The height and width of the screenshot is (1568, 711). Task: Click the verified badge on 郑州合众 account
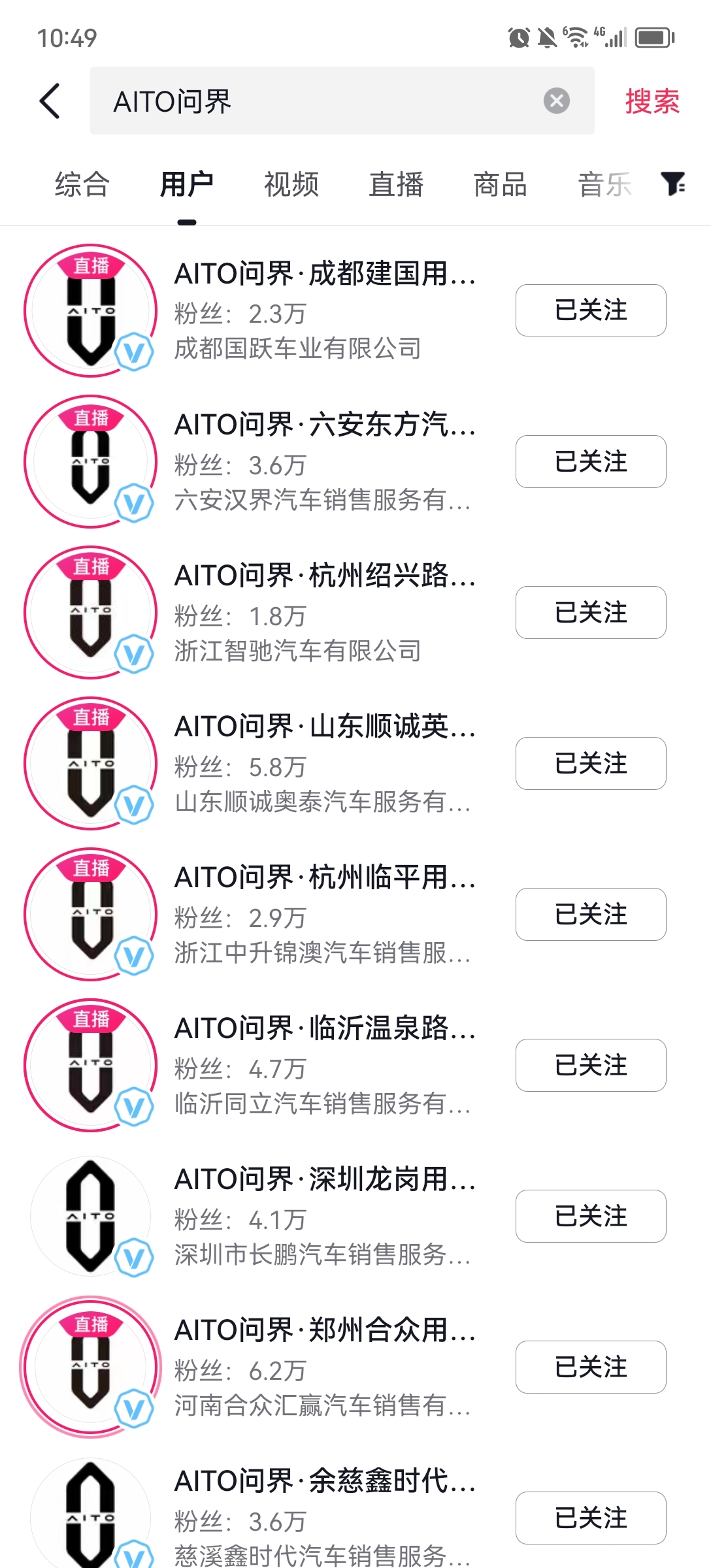pos(134,1408)
